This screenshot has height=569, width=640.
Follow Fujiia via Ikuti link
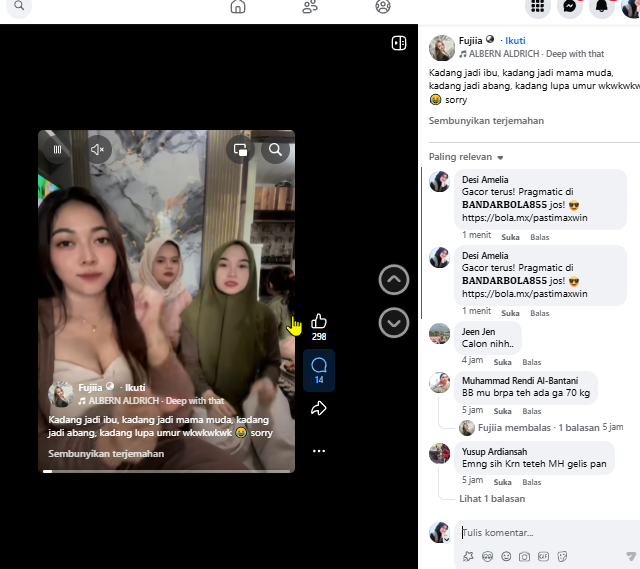[515, 41]
